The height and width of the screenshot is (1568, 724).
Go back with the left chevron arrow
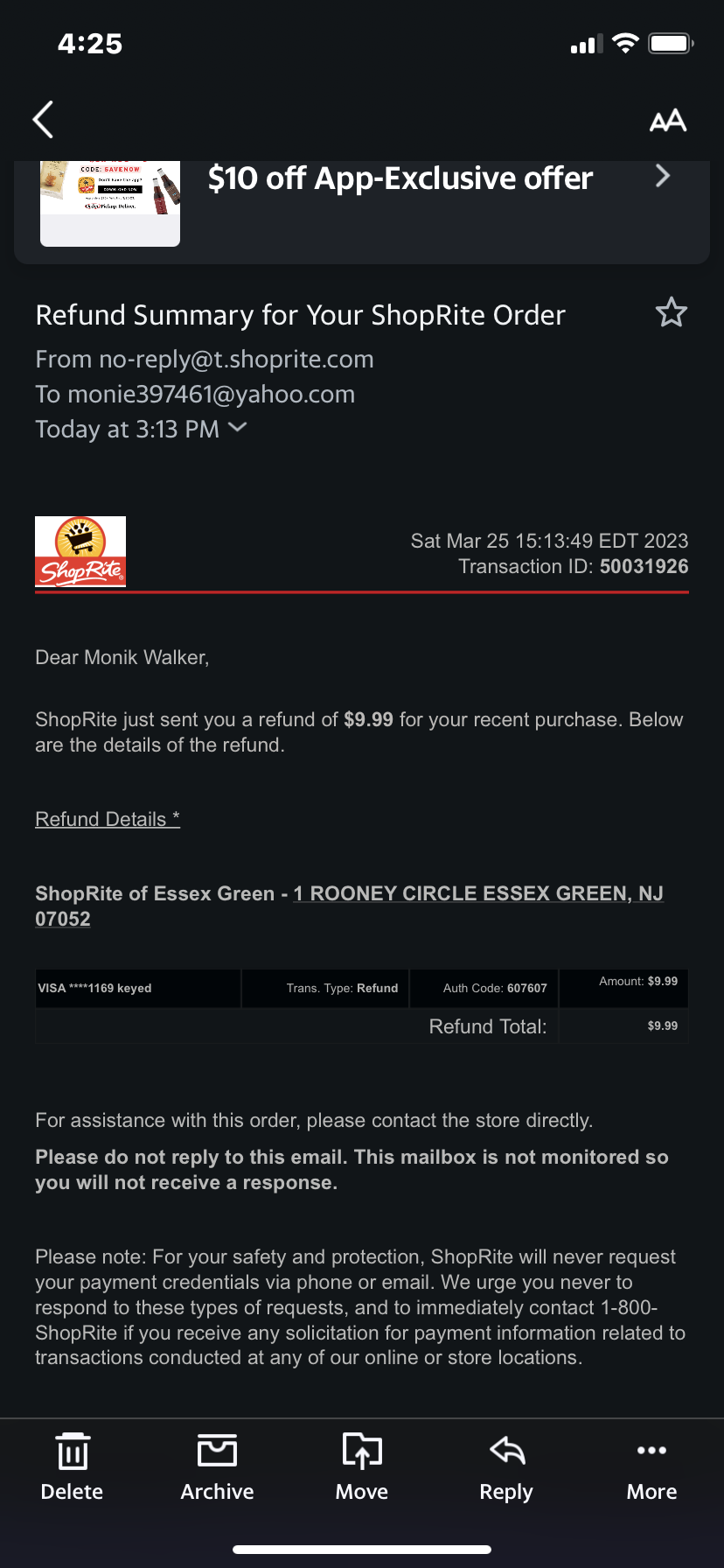[42, 119]
